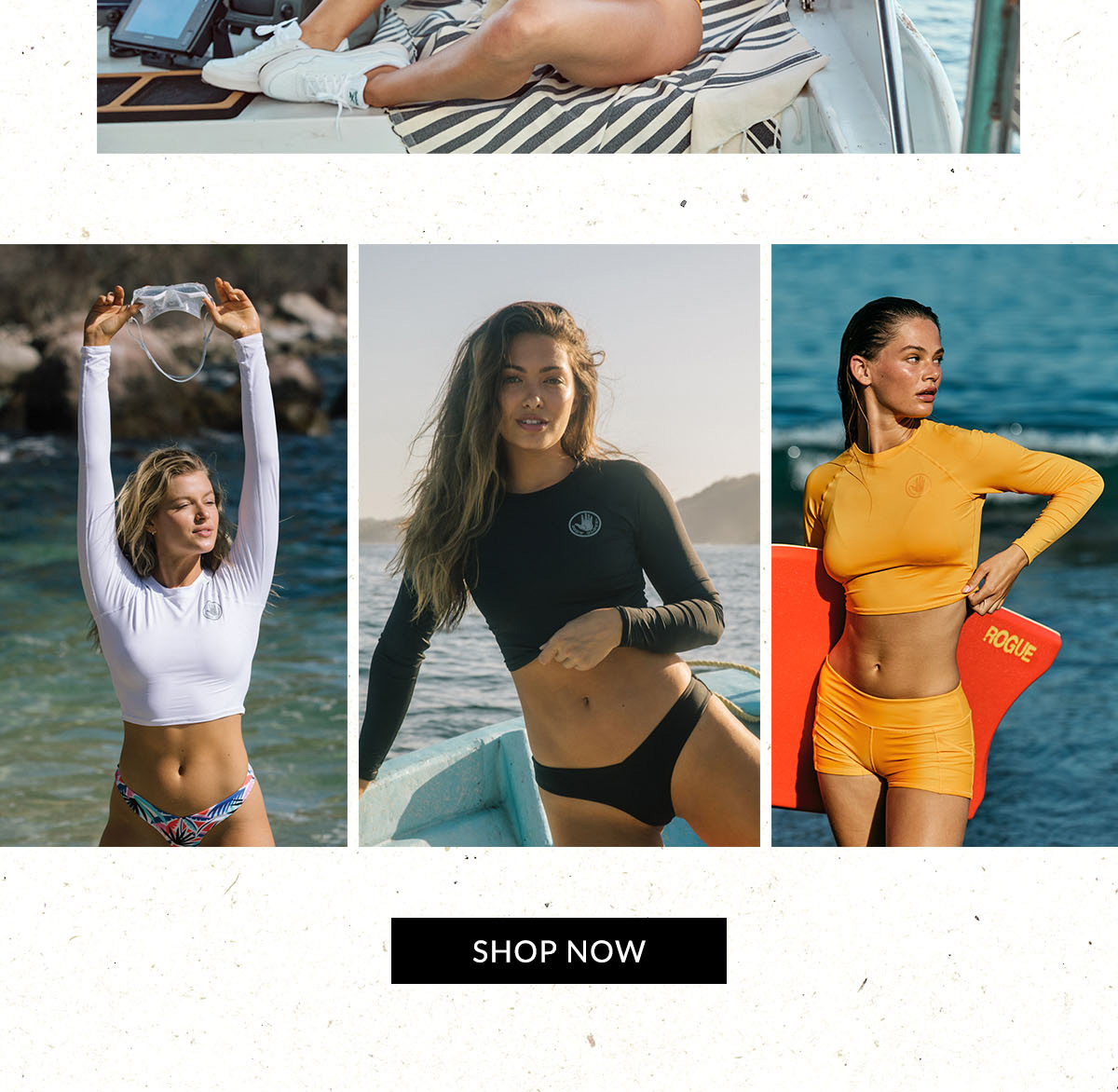This screenshot has width=1118, height=1092.
Task: Open the white rash guard photo
Action: [x=173, y=545]
